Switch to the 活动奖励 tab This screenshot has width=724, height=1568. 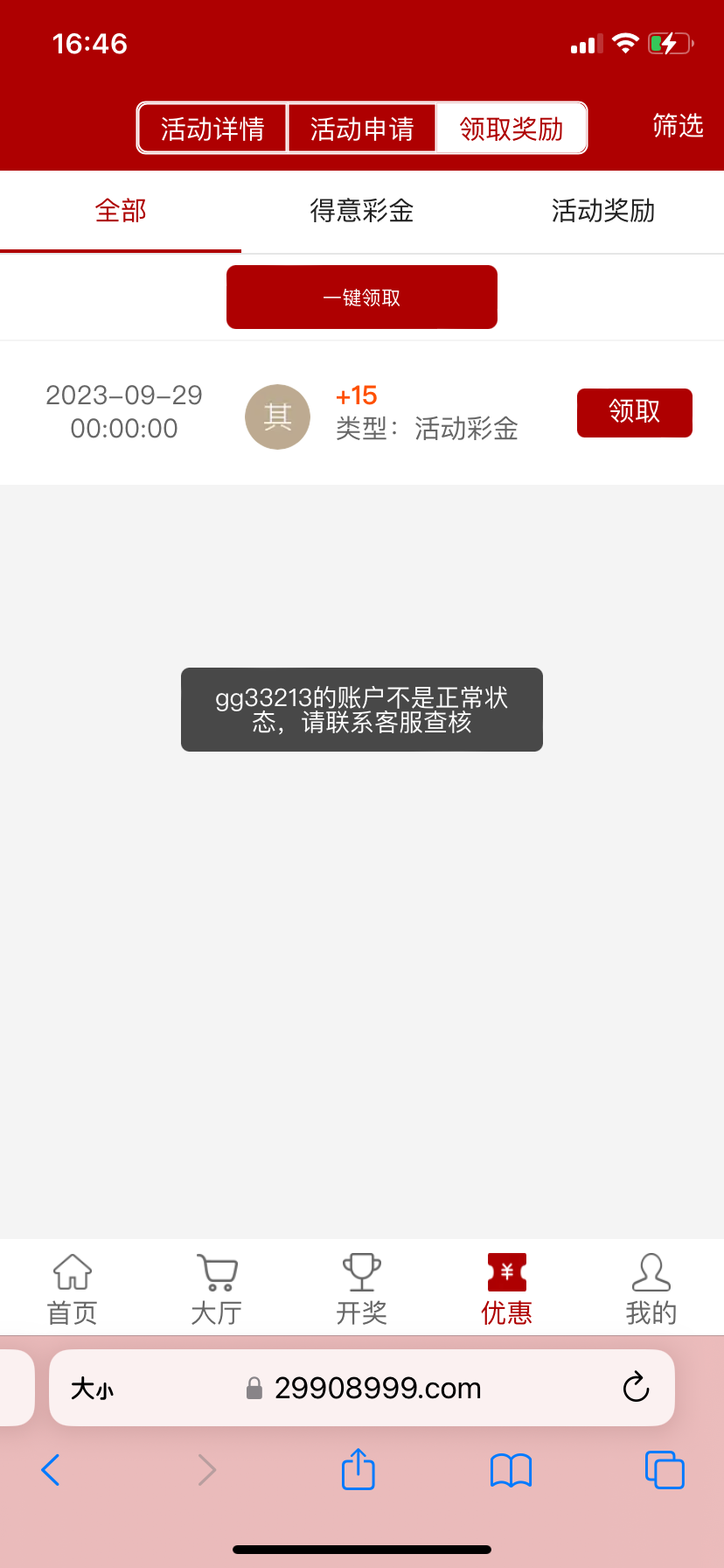603,211
